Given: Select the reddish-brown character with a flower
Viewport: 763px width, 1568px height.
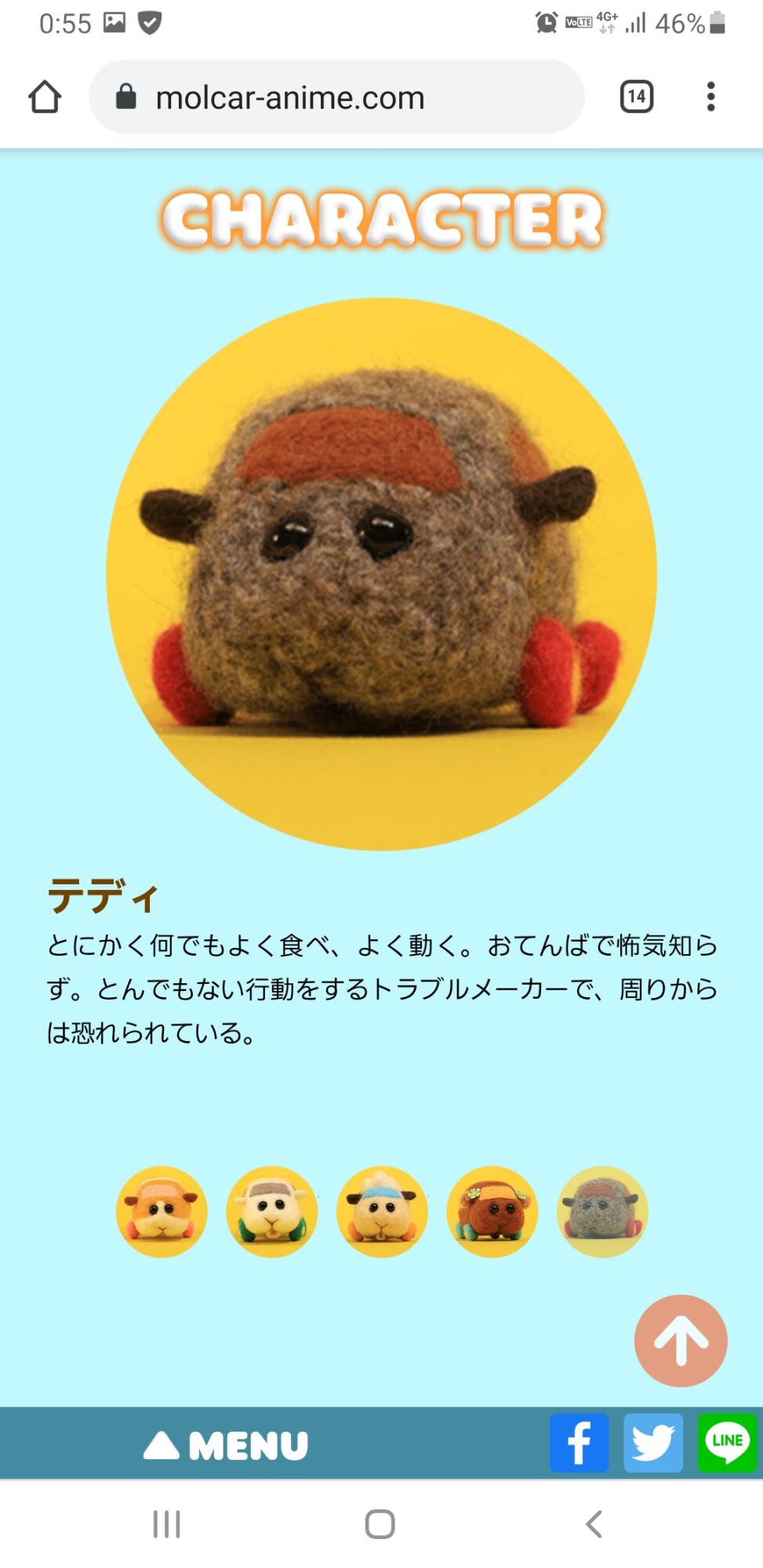Looking at the screenshot, I should [492, 1211].
